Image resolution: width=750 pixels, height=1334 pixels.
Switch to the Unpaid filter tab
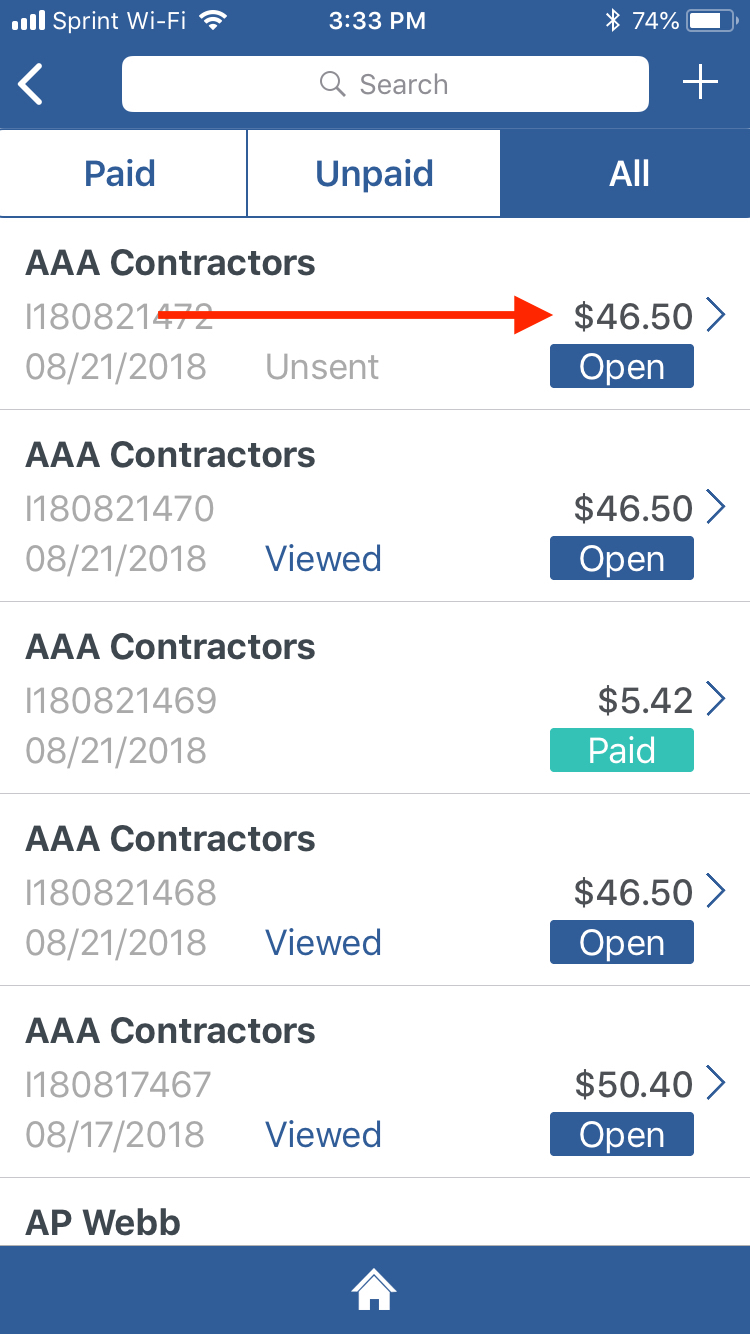click(374, 173)
